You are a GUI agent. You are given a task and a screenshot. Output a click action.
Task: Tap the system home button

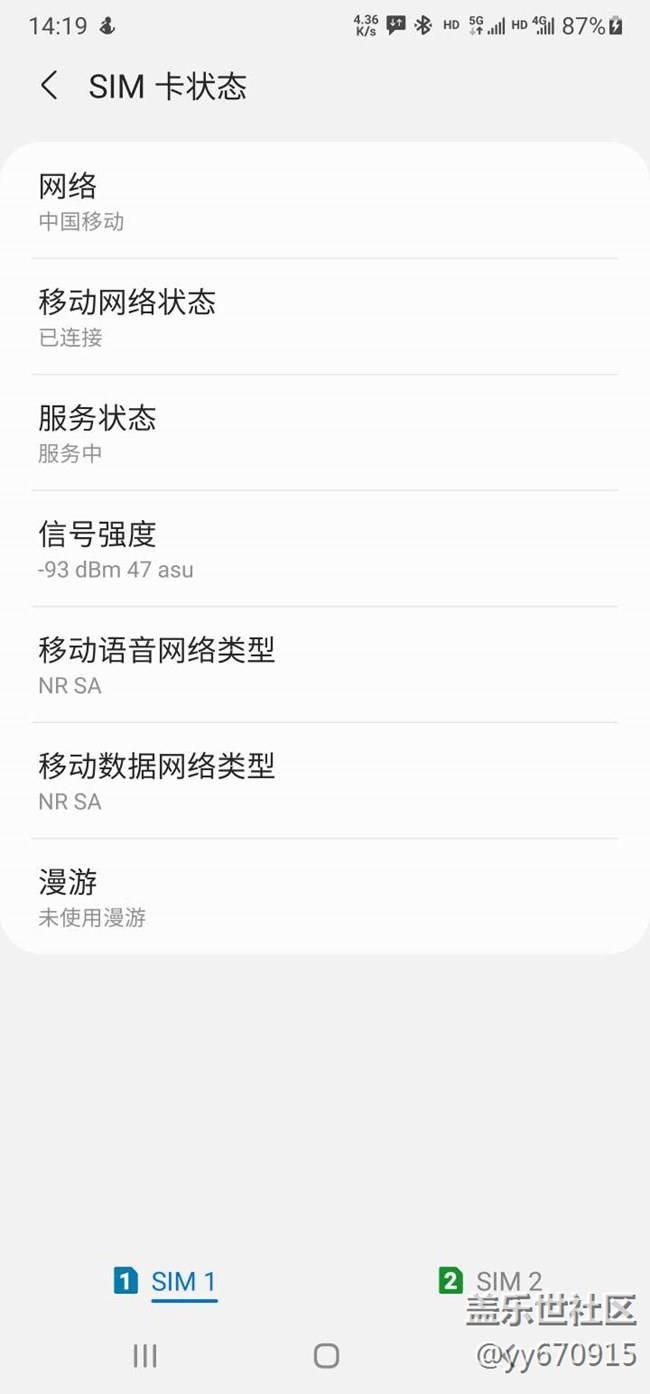pos(326,1356)
